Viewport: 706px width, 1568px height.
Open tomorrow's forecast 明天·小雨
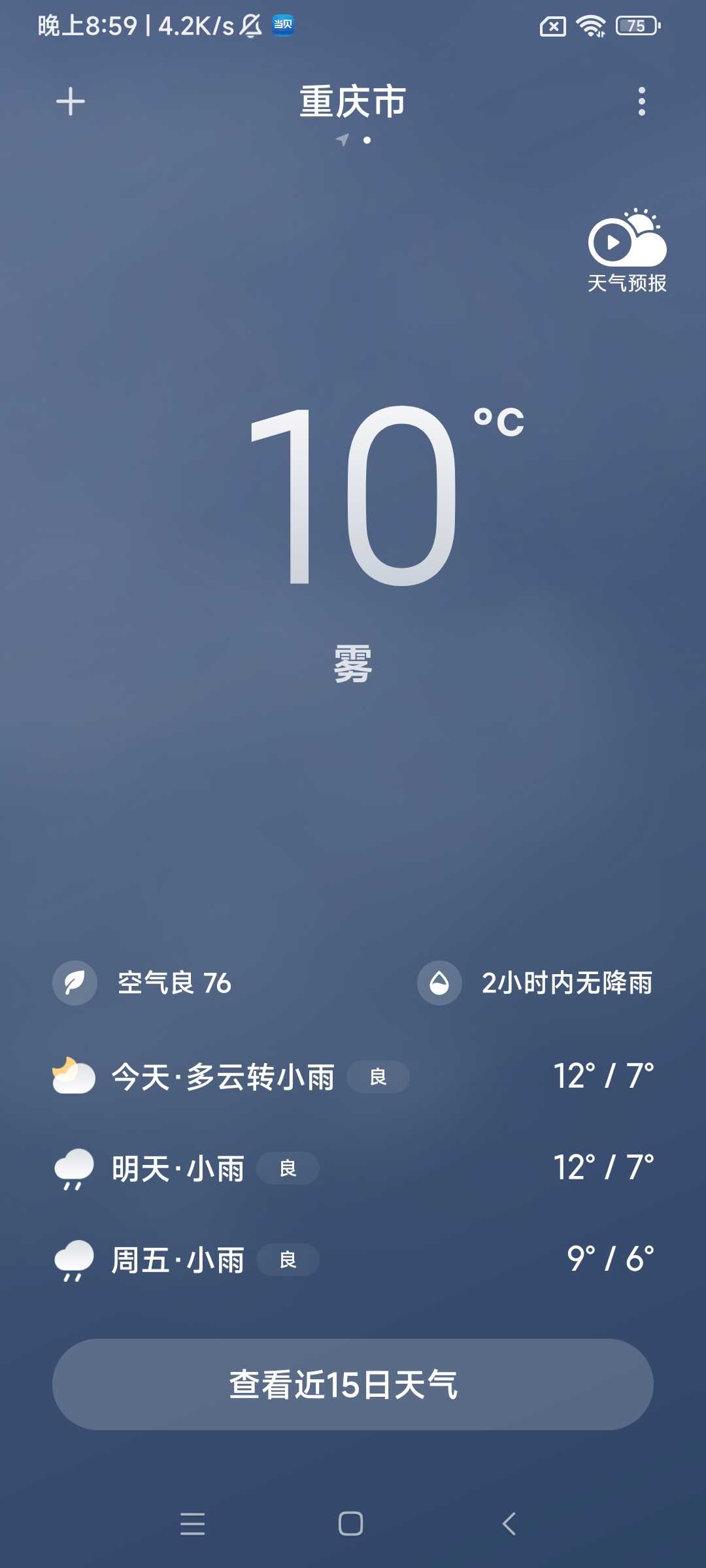click(x=353, y=1168)
